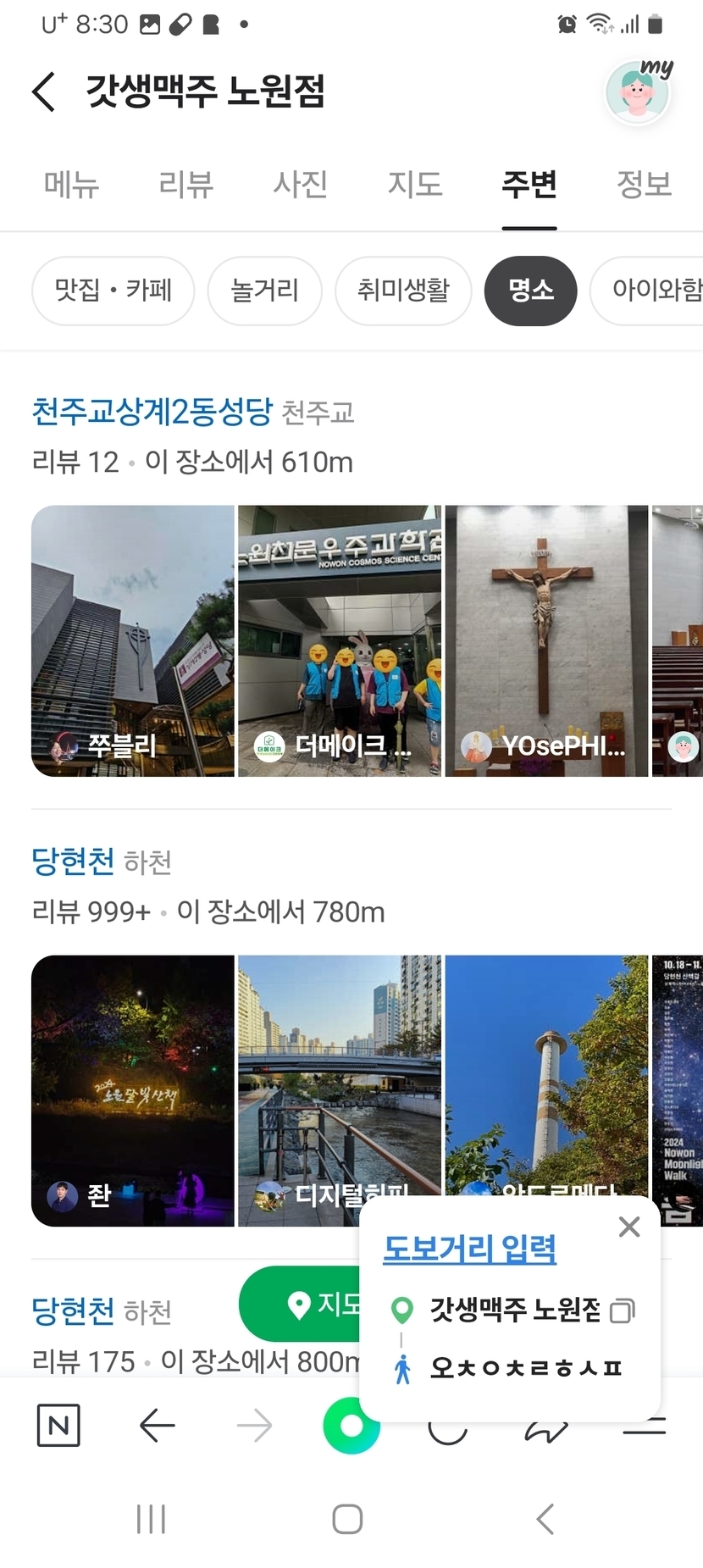Image resolution: width=703 pixels, height=1568 pixels.
Task: Open the Naver home N button
Action: click(x=58, y=1425)
